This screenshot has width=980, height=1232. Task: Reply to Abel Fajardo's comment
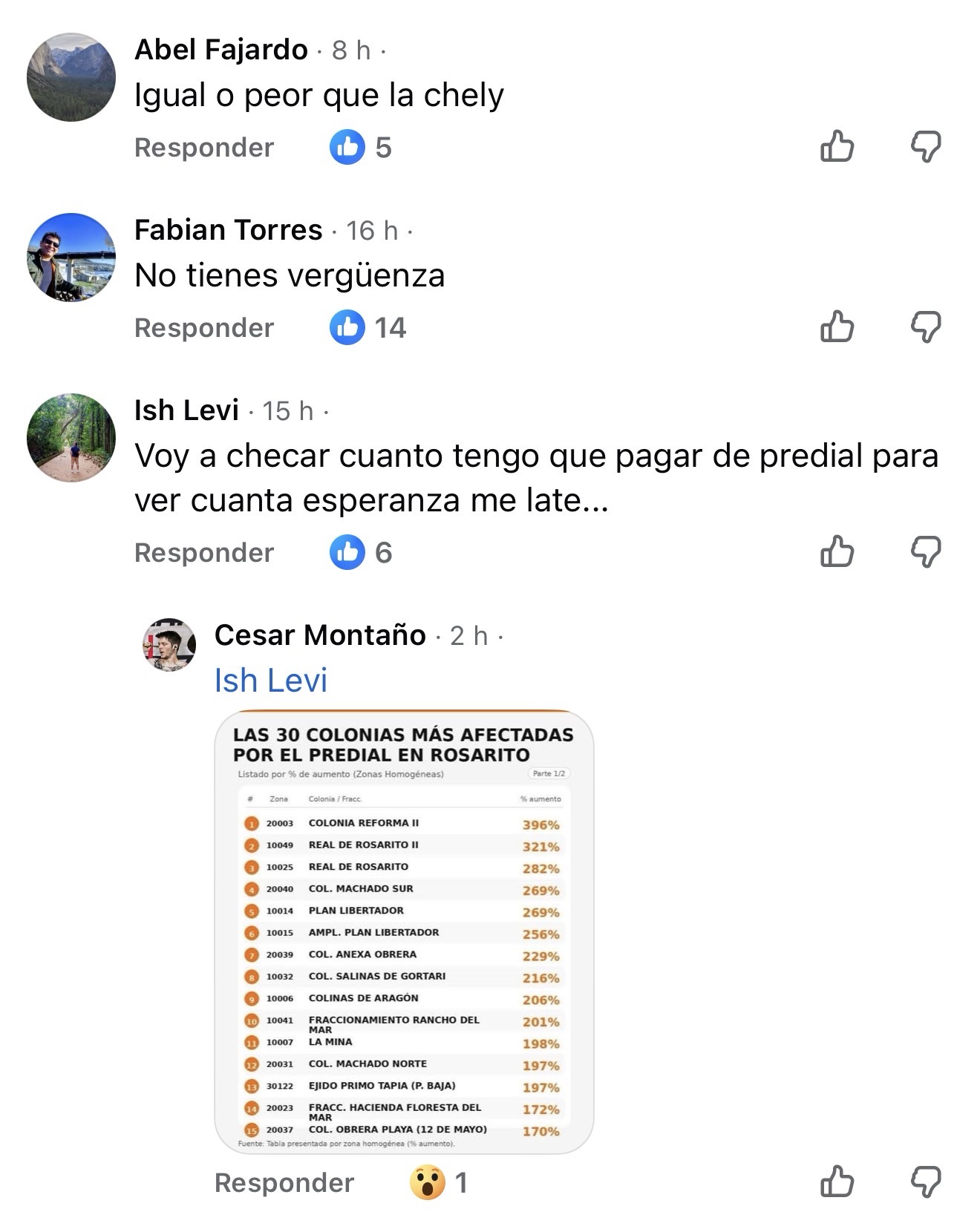tap(204, 148)
